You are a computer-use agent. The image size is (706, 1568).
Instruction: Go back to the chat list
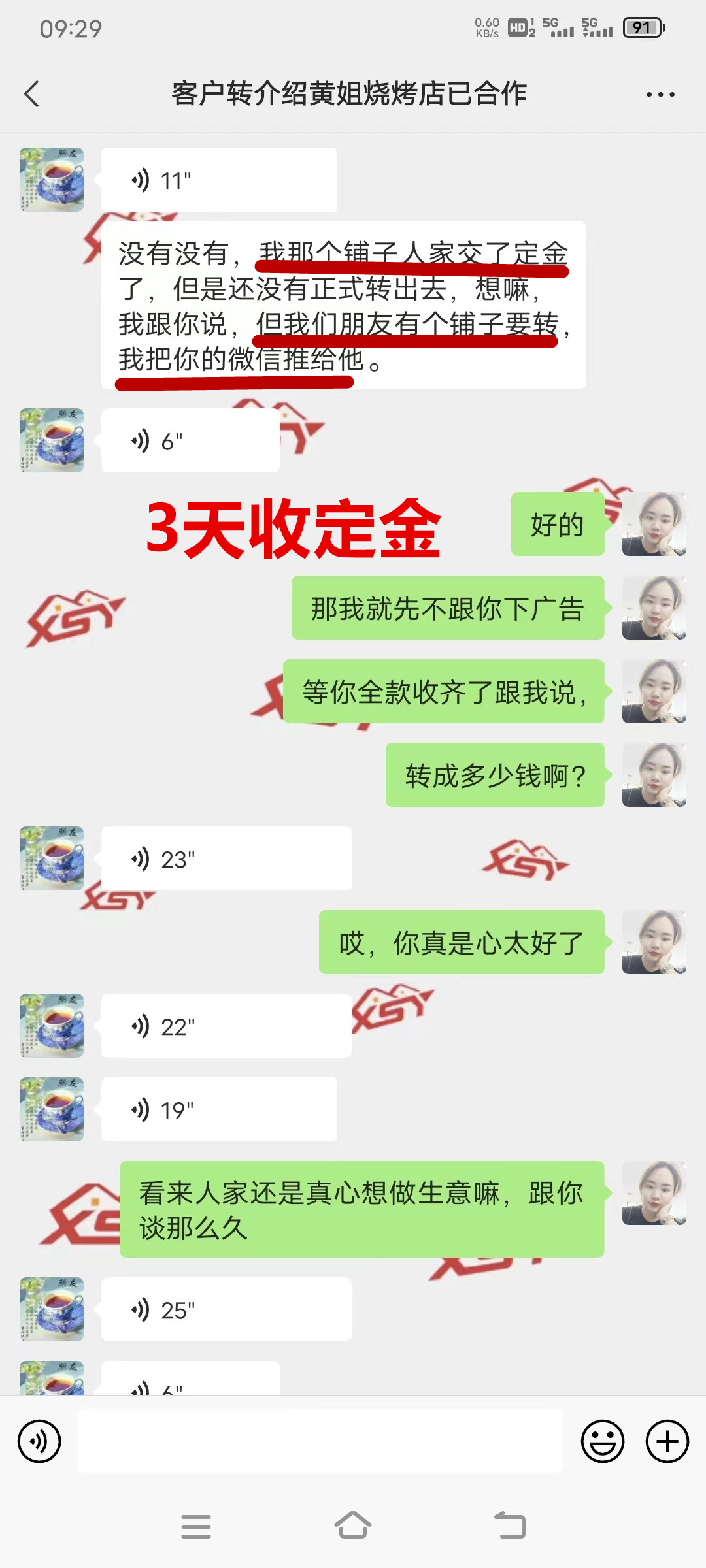pyautogui.click(x=31, y=94)
